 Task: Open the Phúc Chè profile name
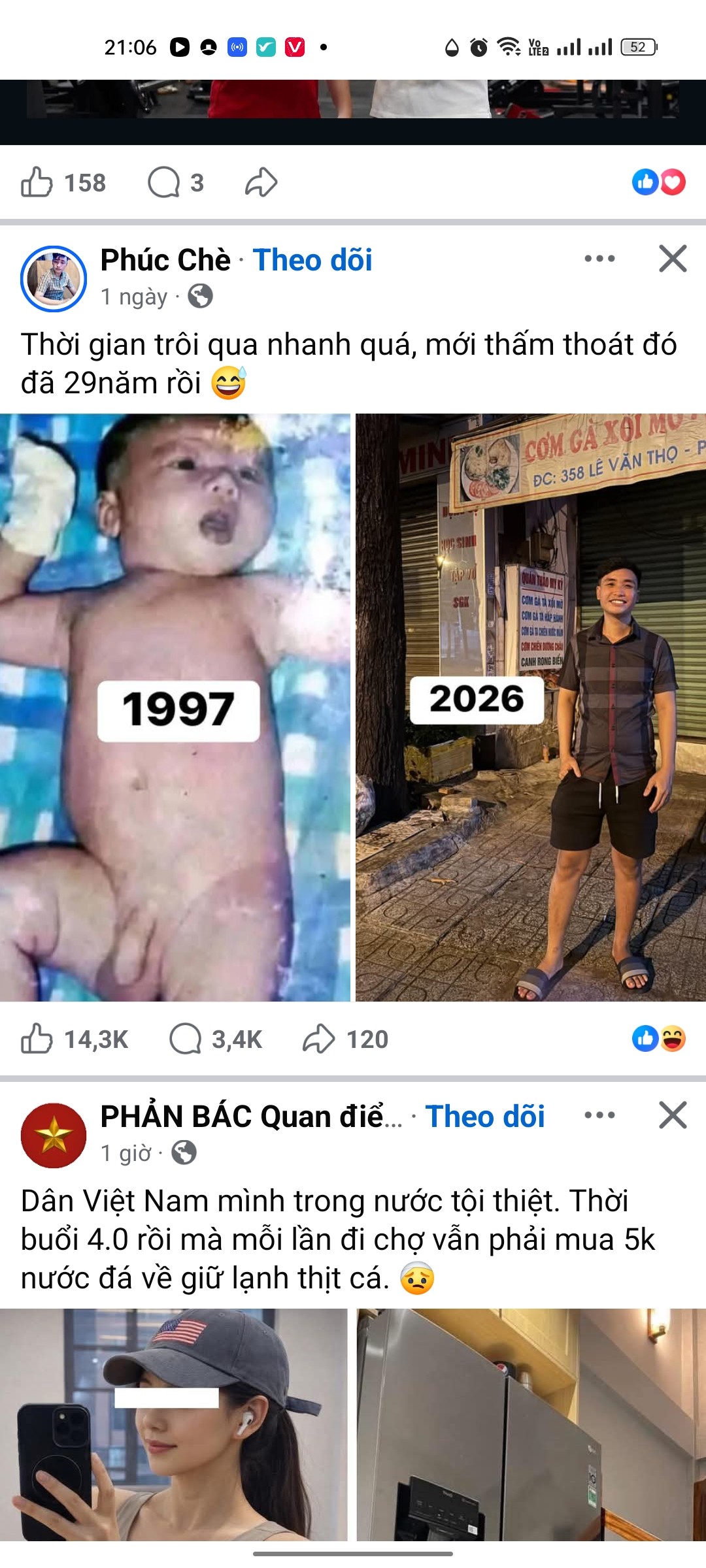165,260
